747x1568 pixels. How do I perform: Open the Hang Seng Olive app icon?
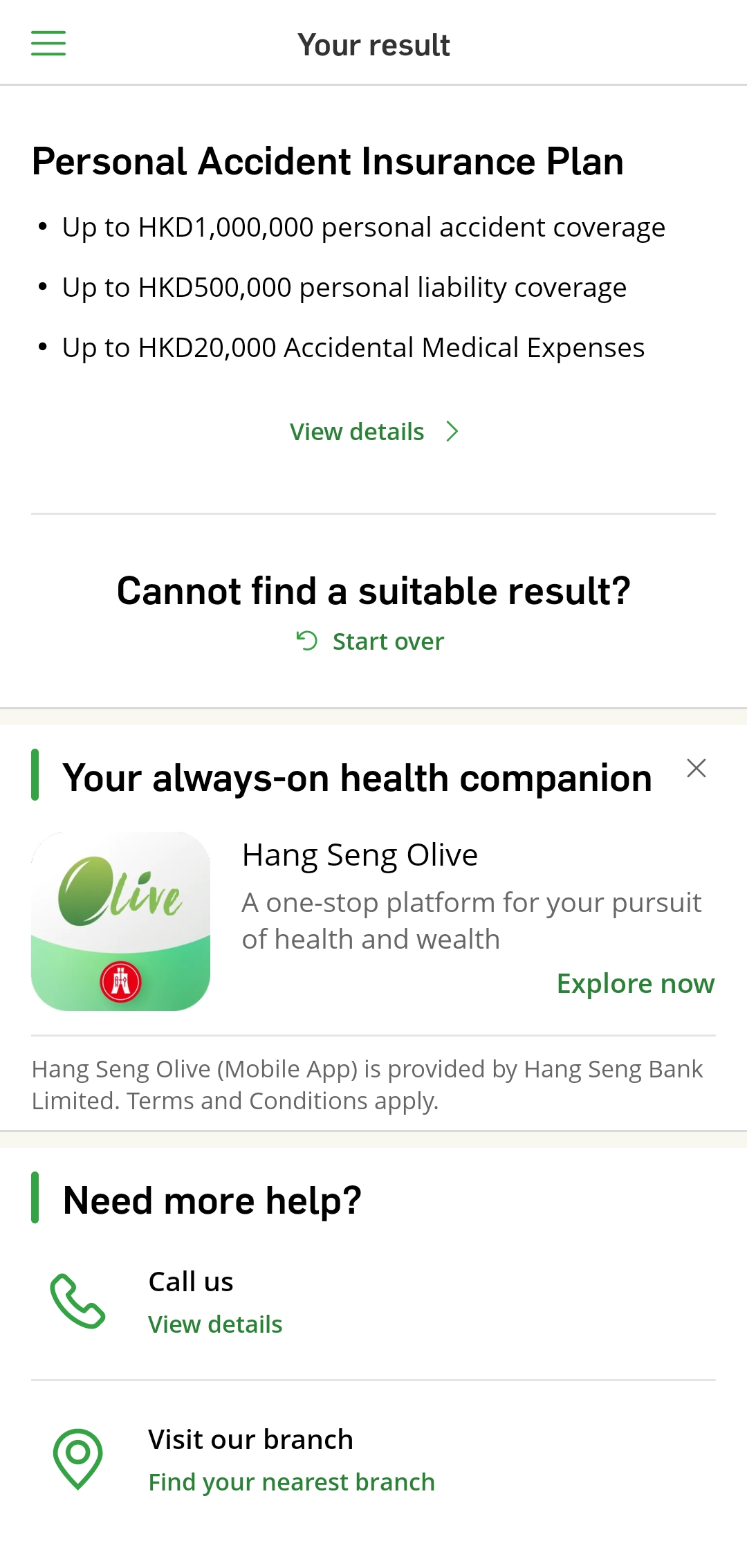(x=121, y=921)
